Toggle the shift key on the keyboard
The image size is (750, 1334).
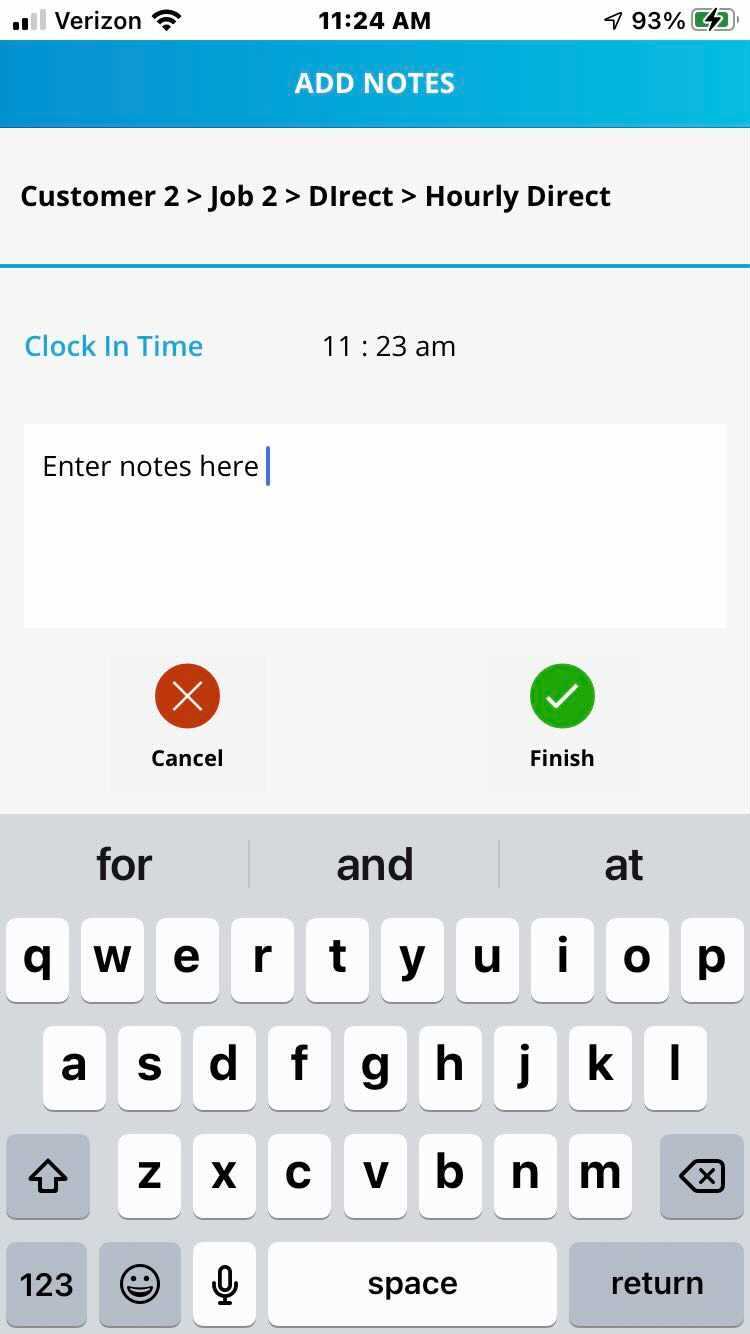click(47, 1176)
